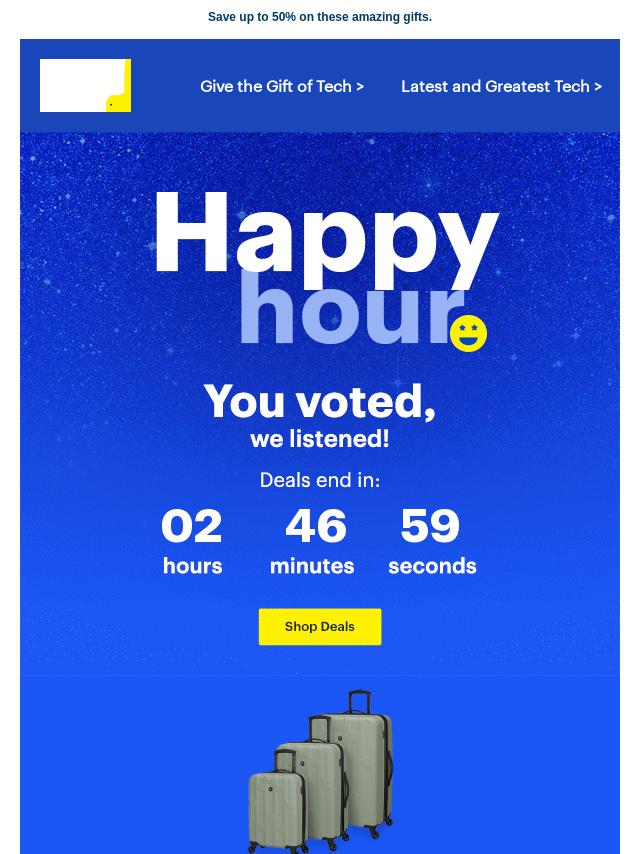Tap the yellow Shop Deals button

click(x=319, y=627)
